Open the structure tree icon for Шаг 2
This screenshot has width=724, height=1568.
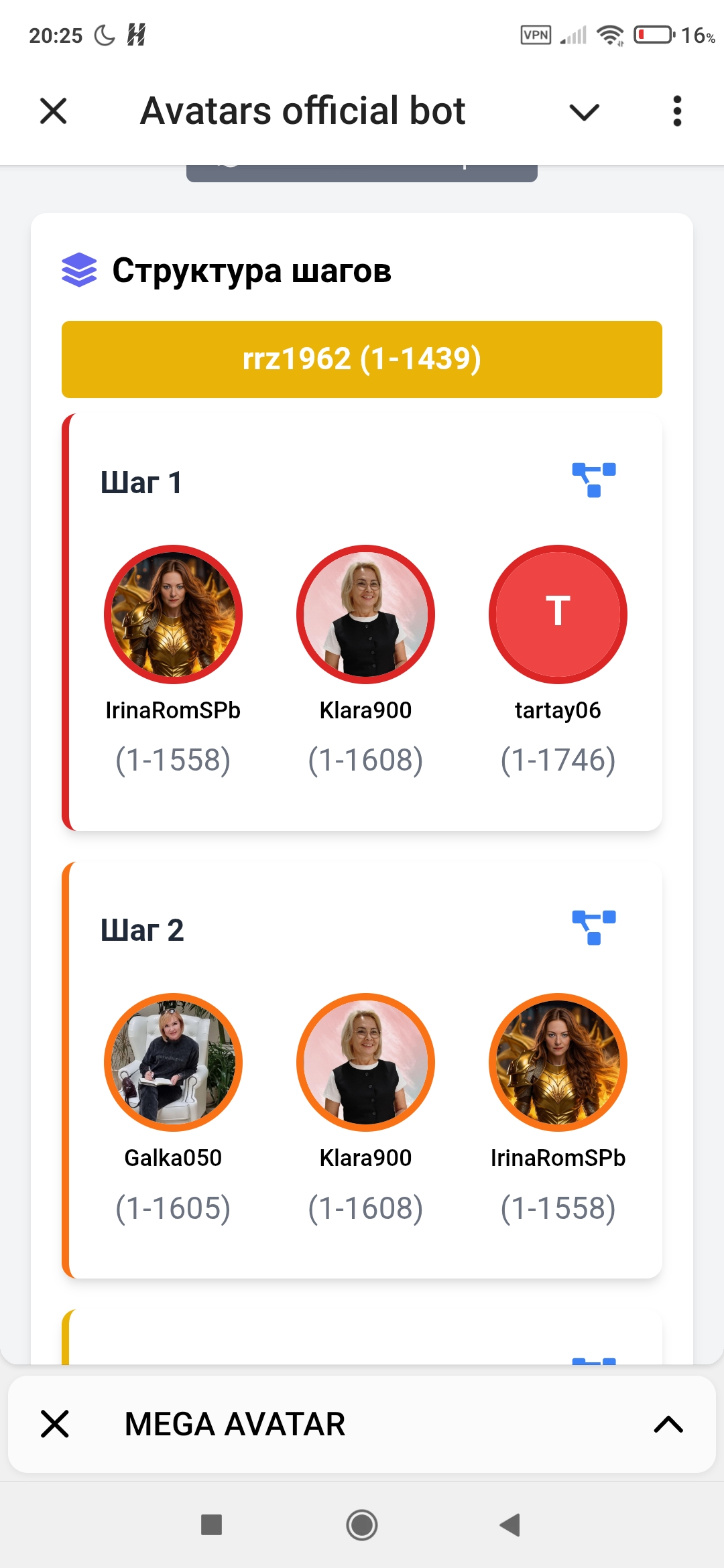tap(594, 928)
